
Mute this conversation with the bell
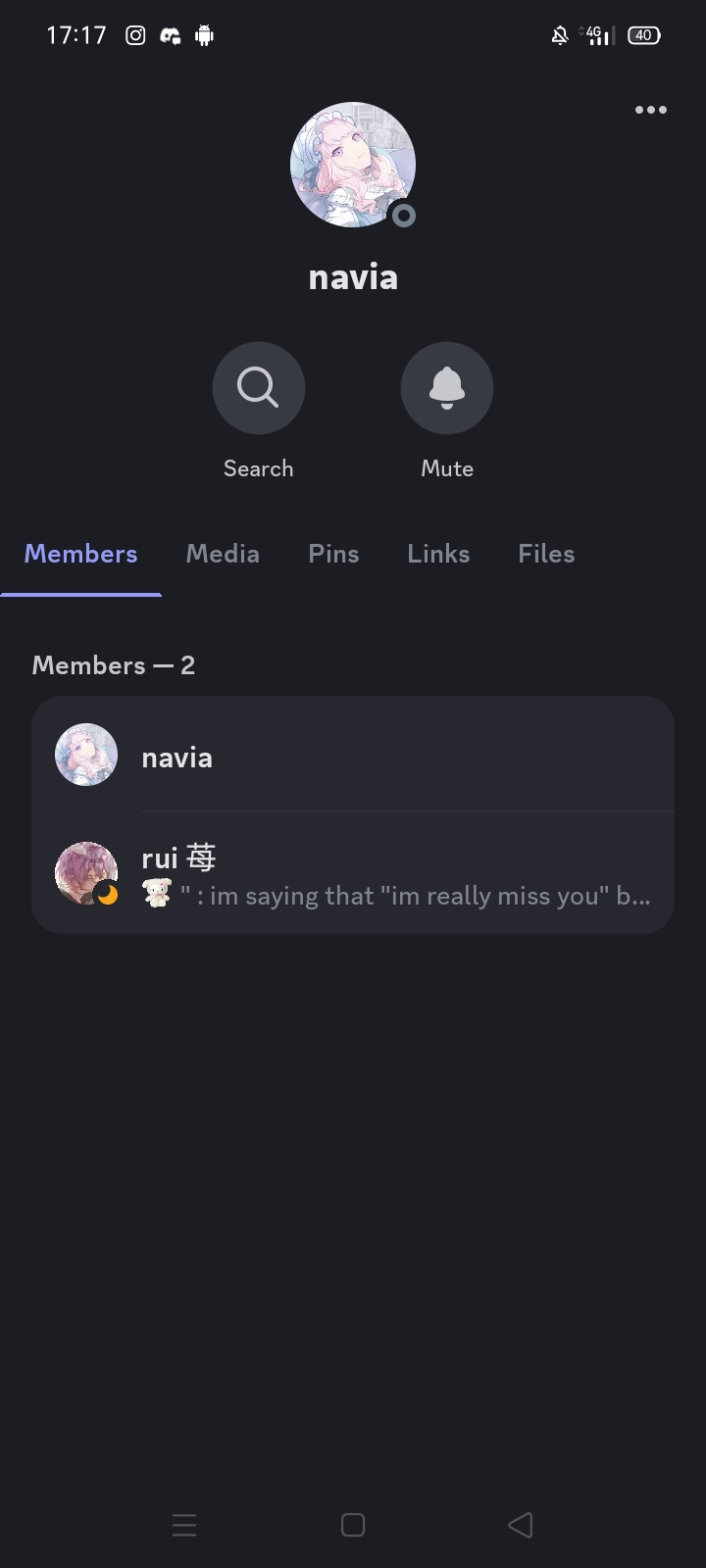[447, 388]
